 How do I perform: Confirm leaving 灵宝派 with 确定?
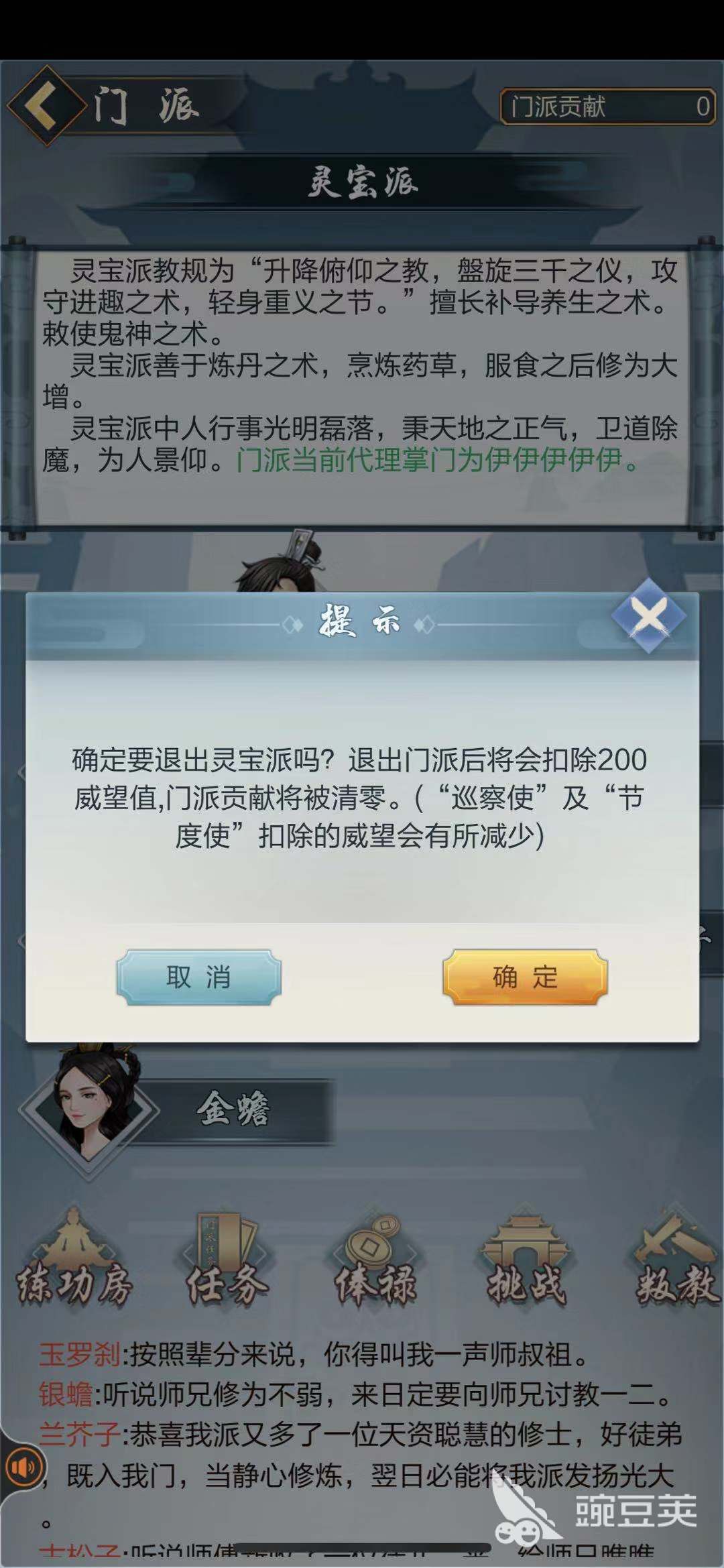click(524, 977)
